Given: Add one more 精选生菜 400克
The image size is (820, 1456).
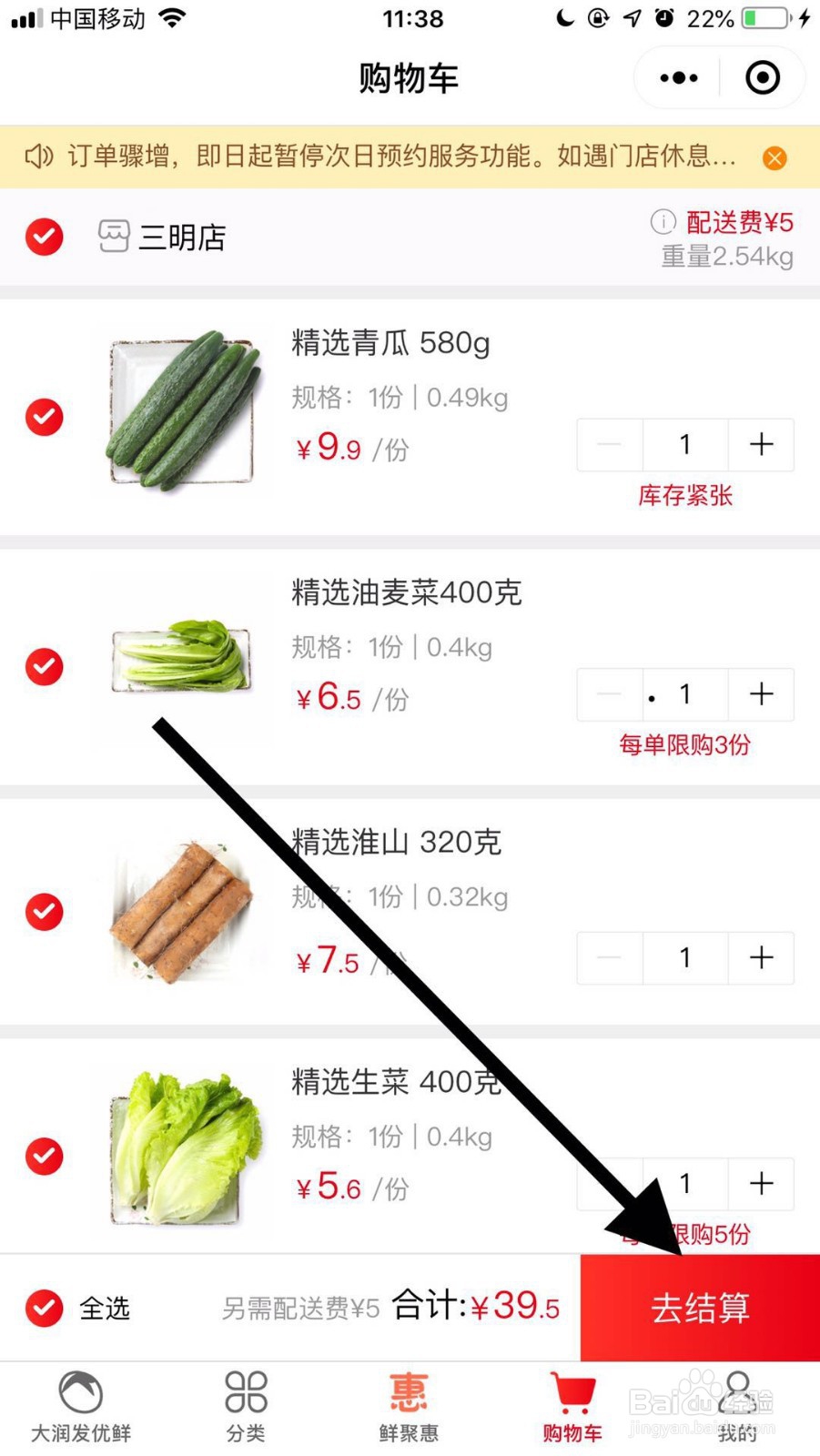Looking at the screenshot, I should click(761, 1183).
